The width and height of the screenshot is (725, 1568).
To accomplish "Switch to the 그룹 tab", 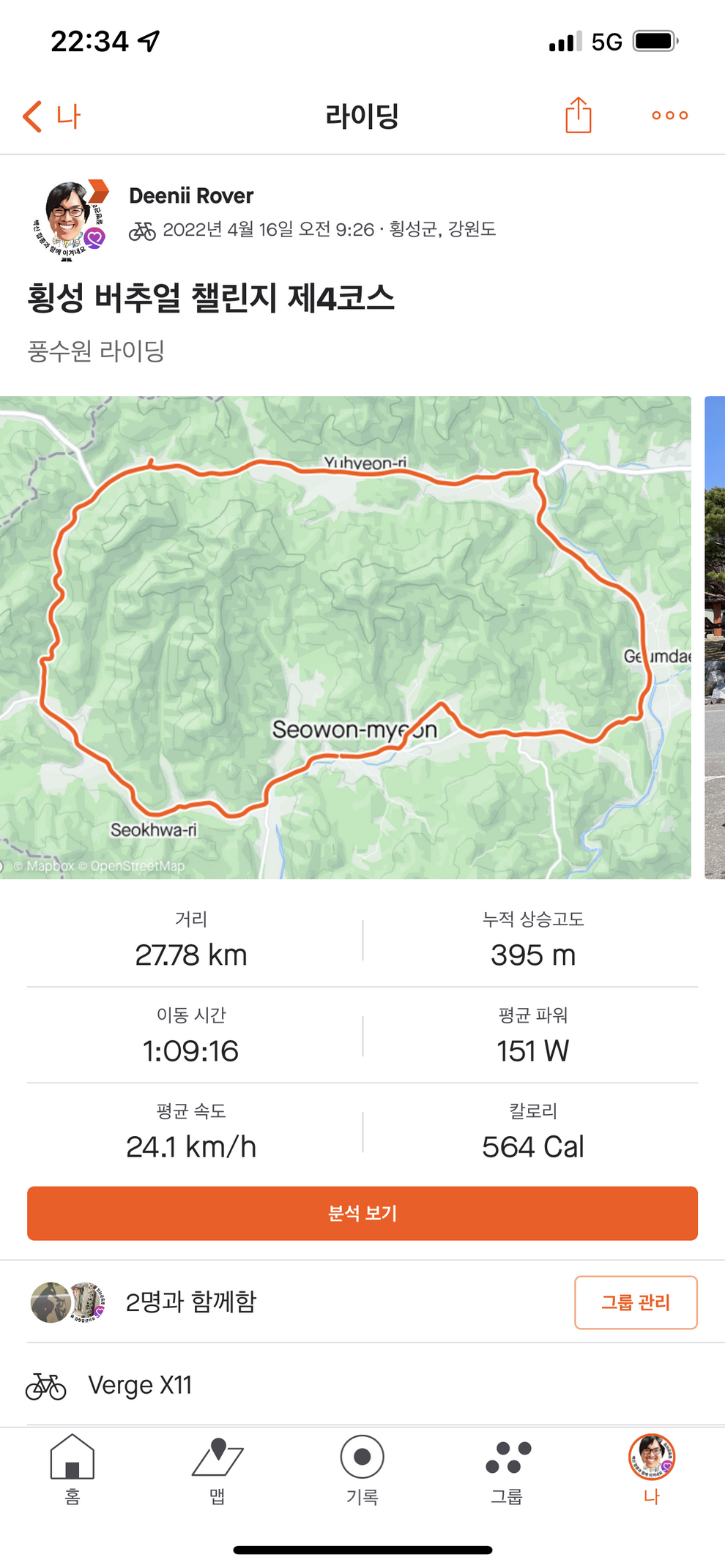I will [x=507, y=1468].
